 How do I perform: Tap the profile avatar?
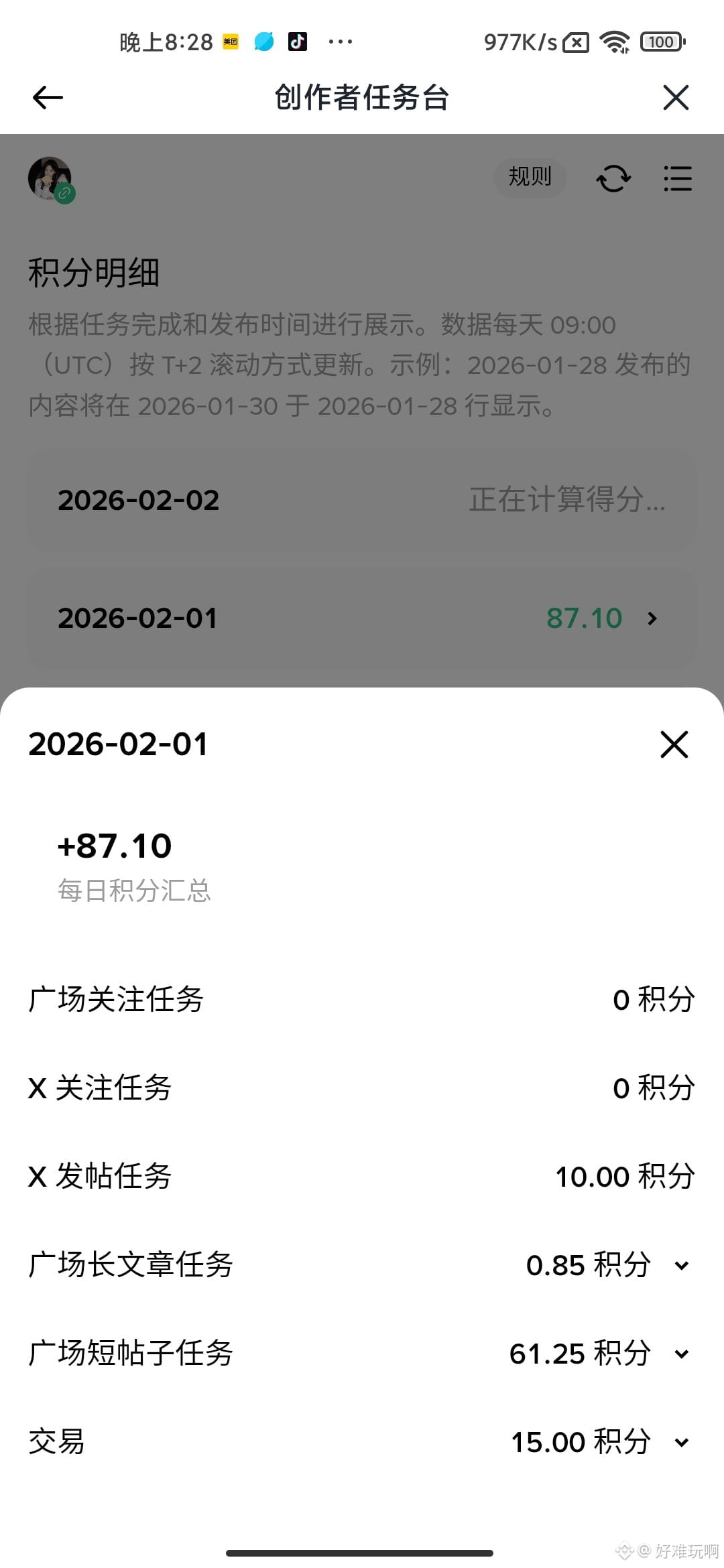tap(50, 178)
